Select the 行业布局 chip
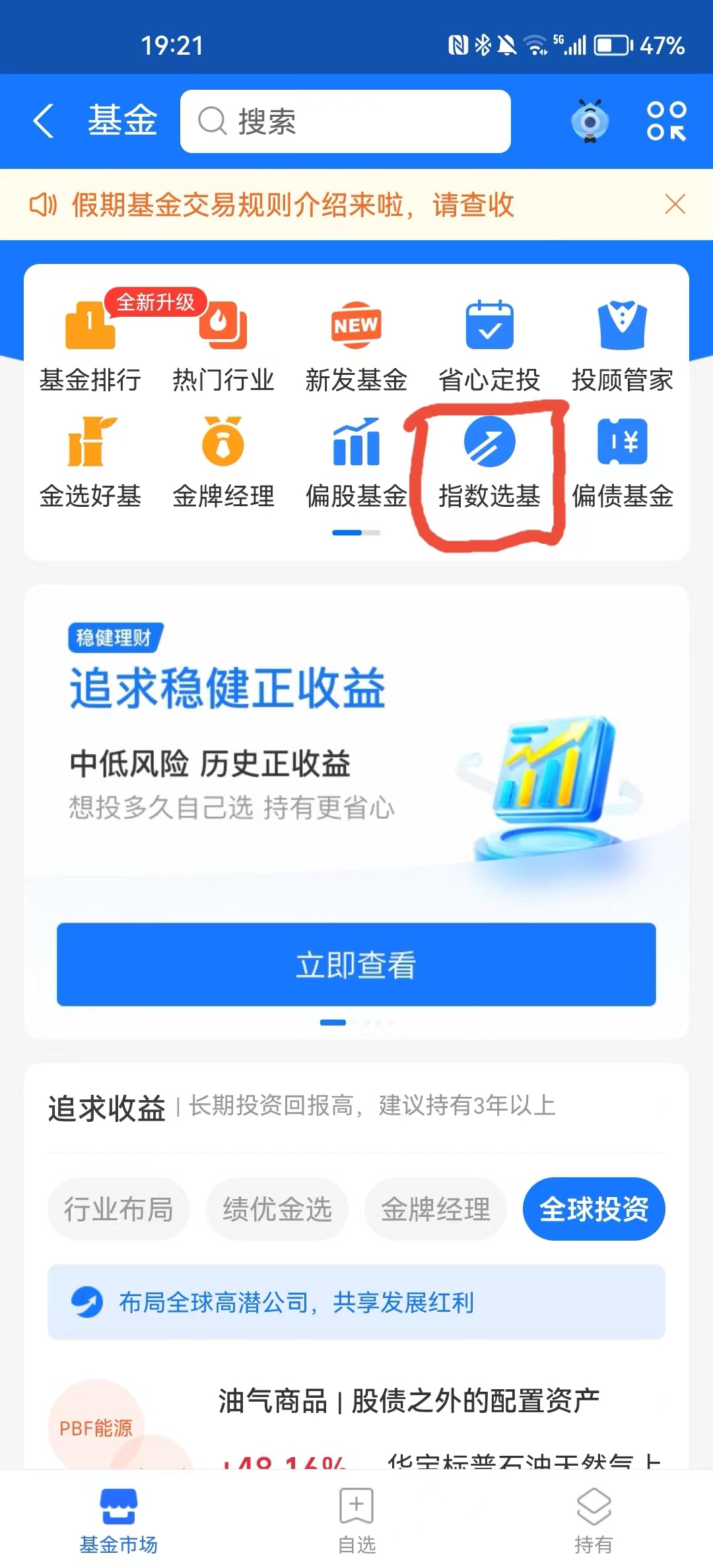This screenshot has height=1568, width=713. [118, 1209]
